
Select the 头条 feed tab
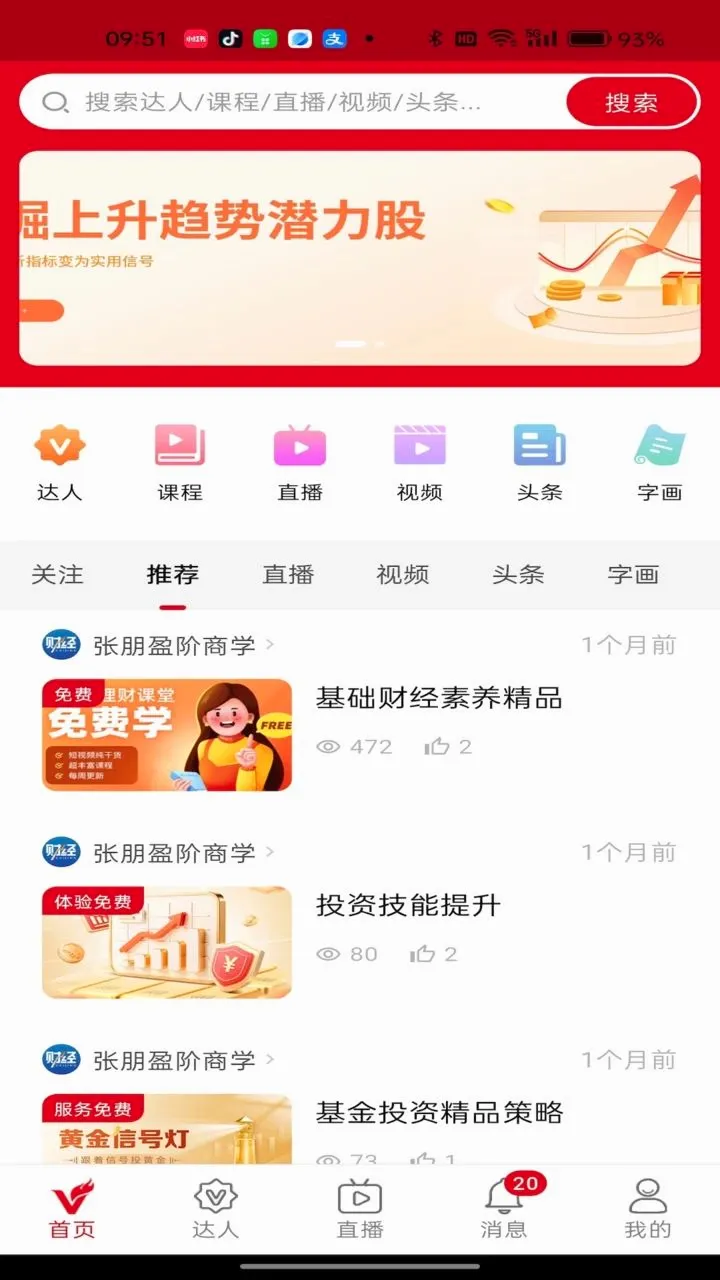pos(518,575)
